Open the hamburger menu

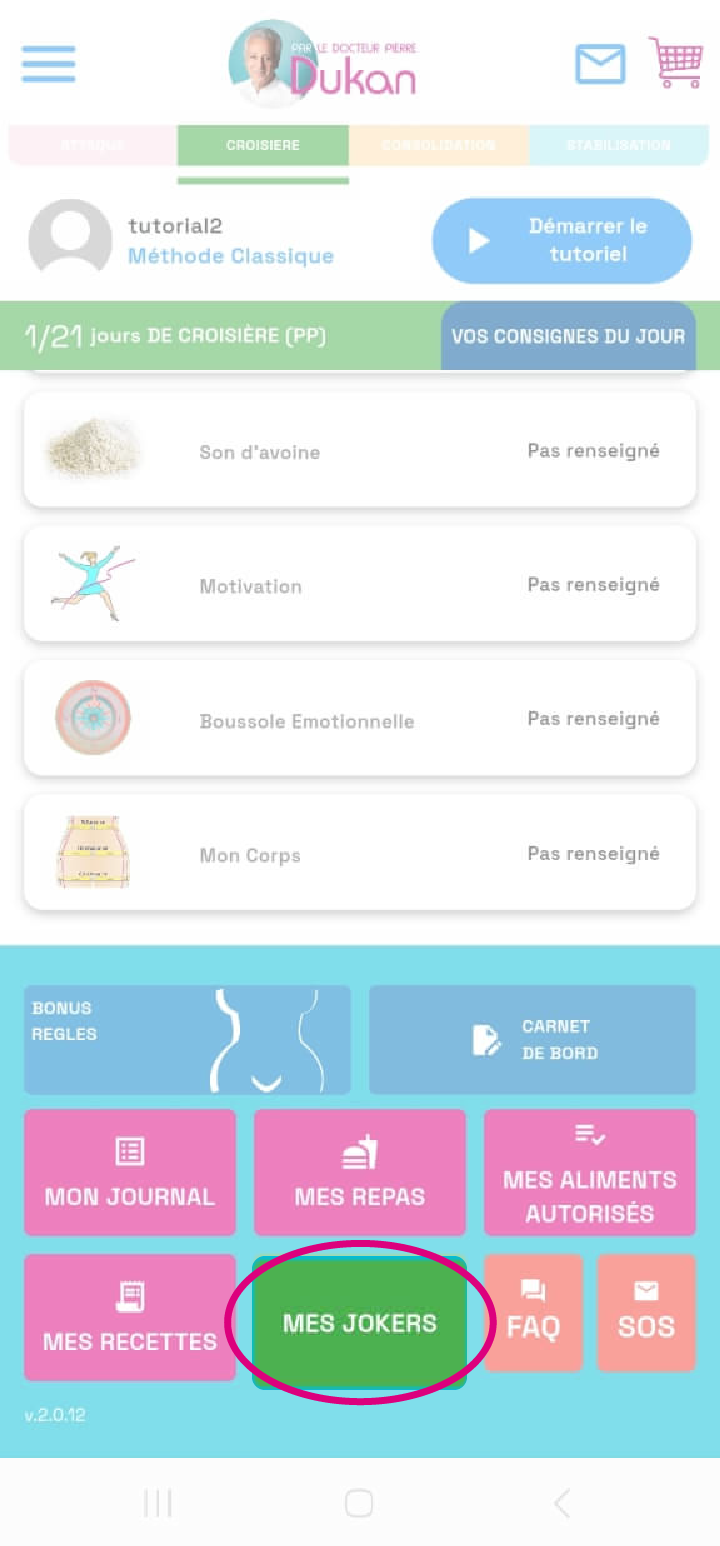pos(48,64)
